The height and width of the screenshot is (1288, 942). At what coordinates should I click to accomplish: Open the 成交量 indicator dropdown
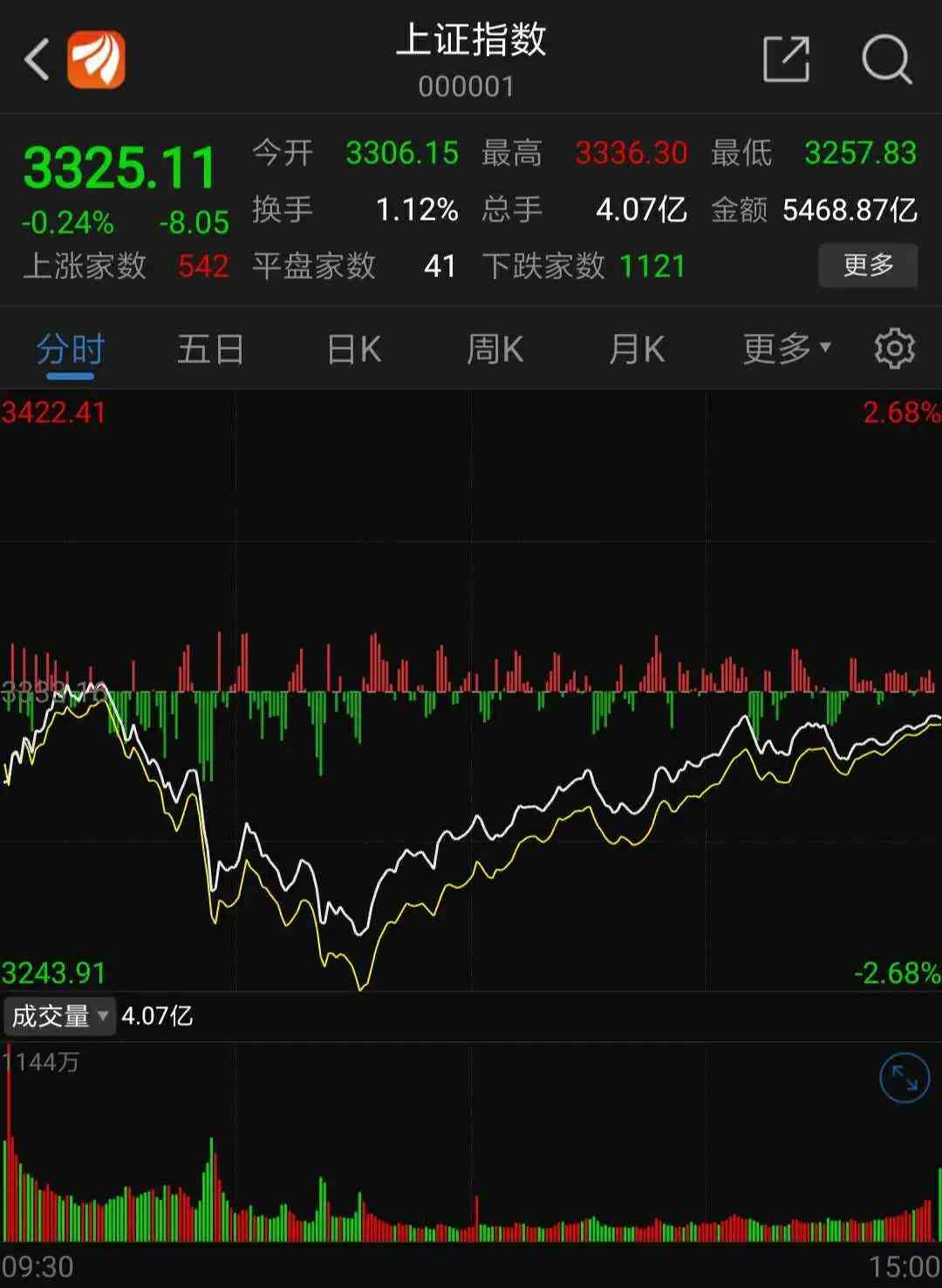(x=58, y=1017)
